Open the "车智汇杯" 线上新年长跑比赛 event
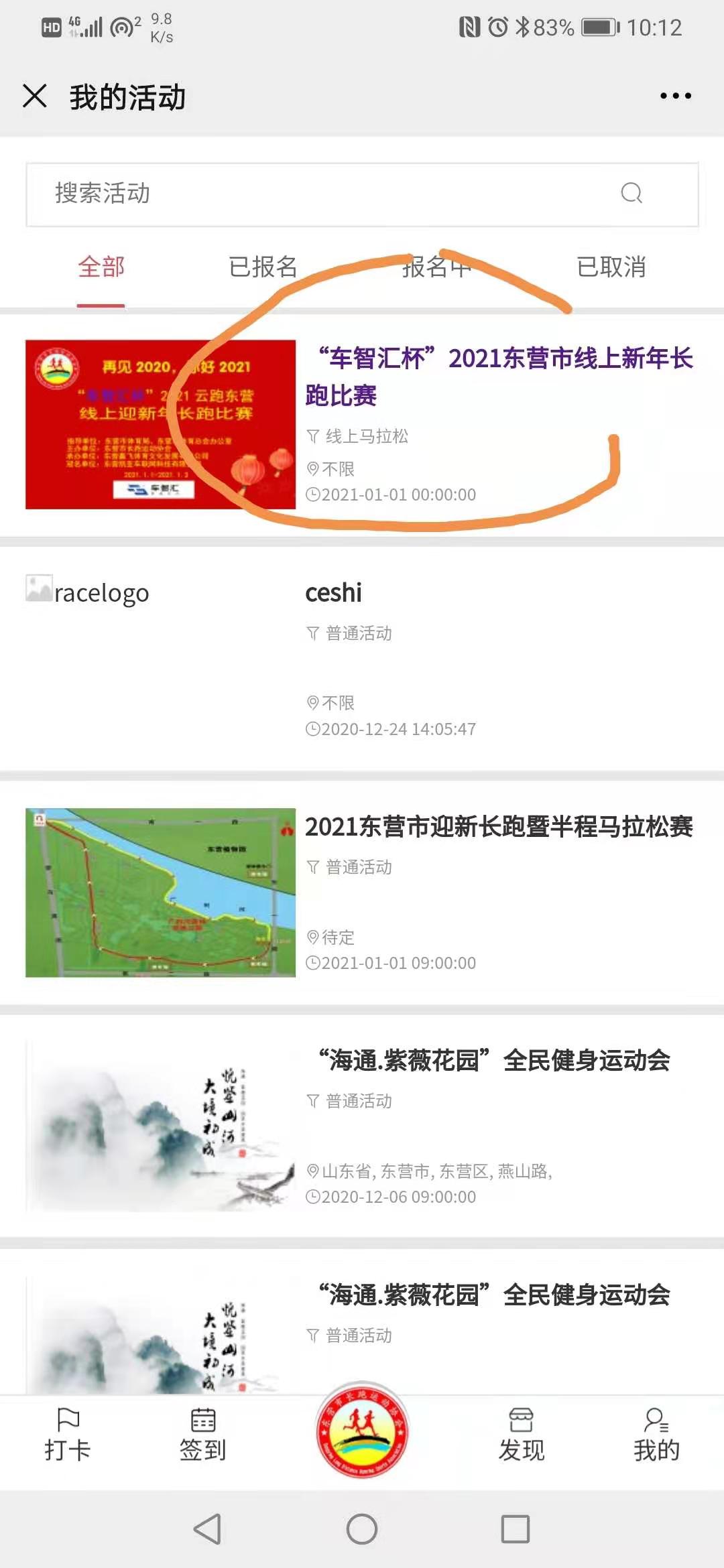724x1568 pixels. pos(499,377)
